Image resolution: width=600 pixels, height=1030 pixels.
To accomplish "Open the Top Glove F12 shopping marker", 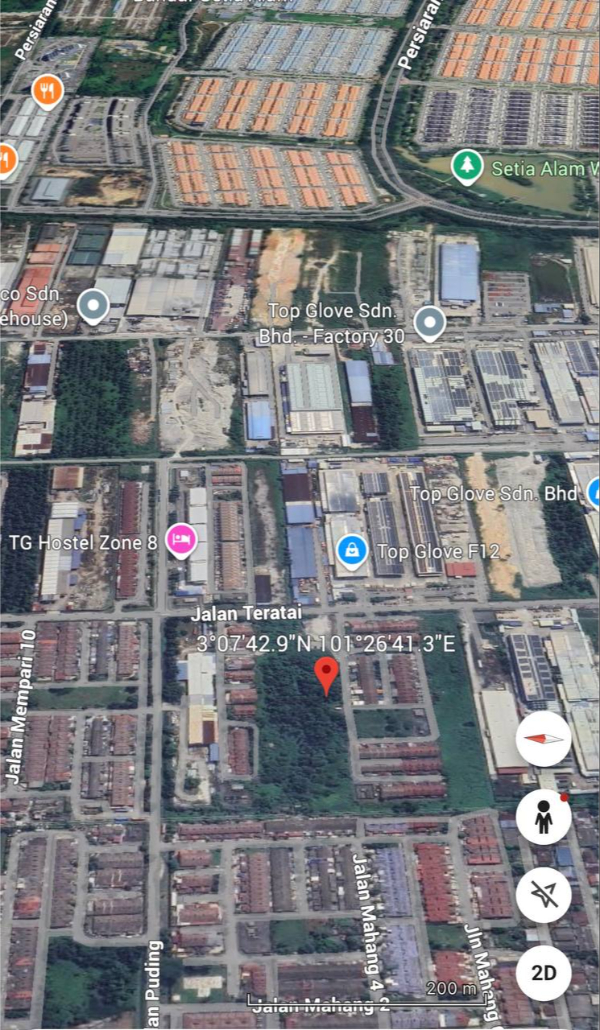I will click(351, 550).
